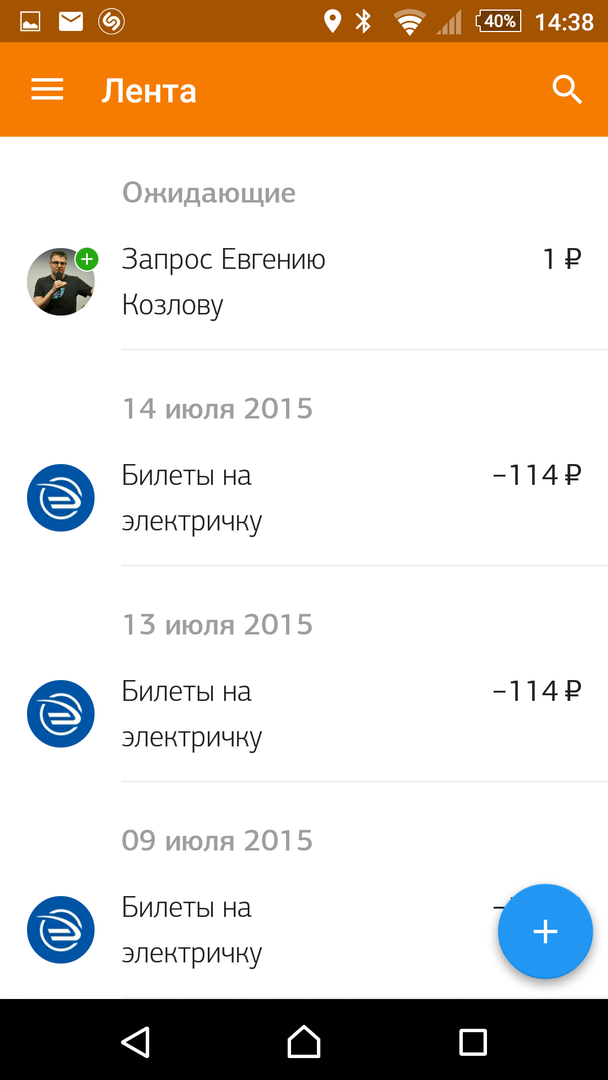The image size is (608, 1080).
Task: Go back using the system back button
Action: pos(135,1042)
